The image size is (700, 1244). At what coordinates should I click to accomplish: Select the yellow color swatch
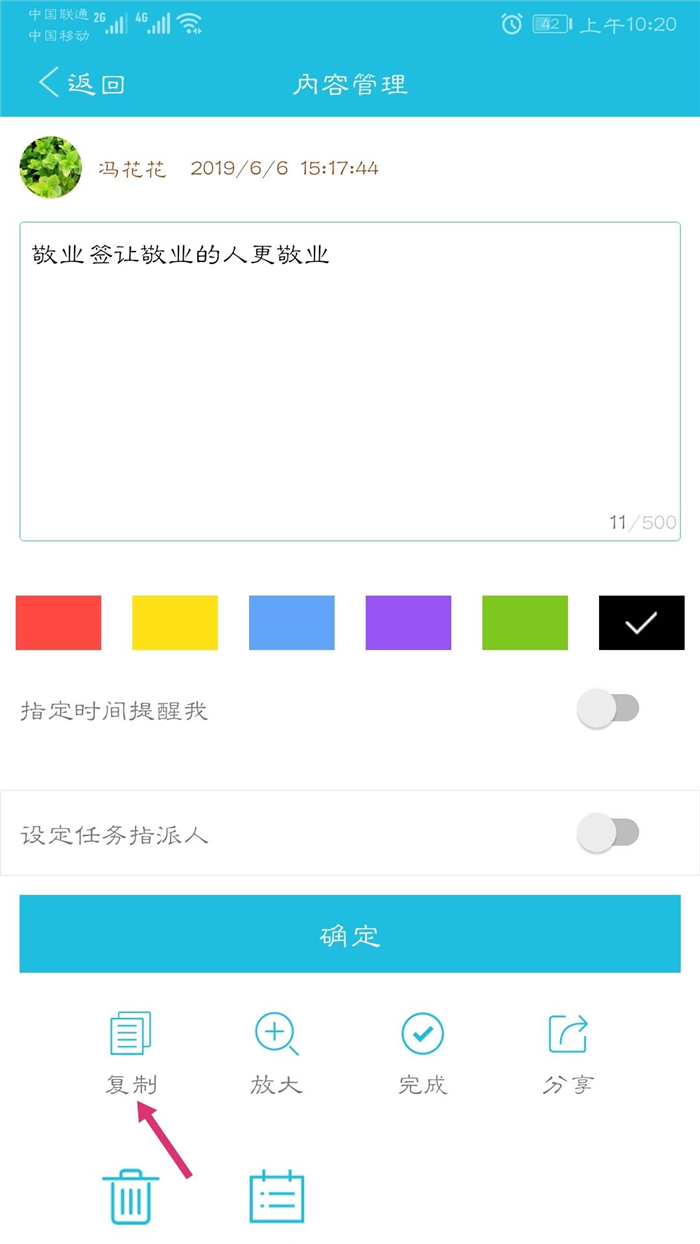(175, 623)
